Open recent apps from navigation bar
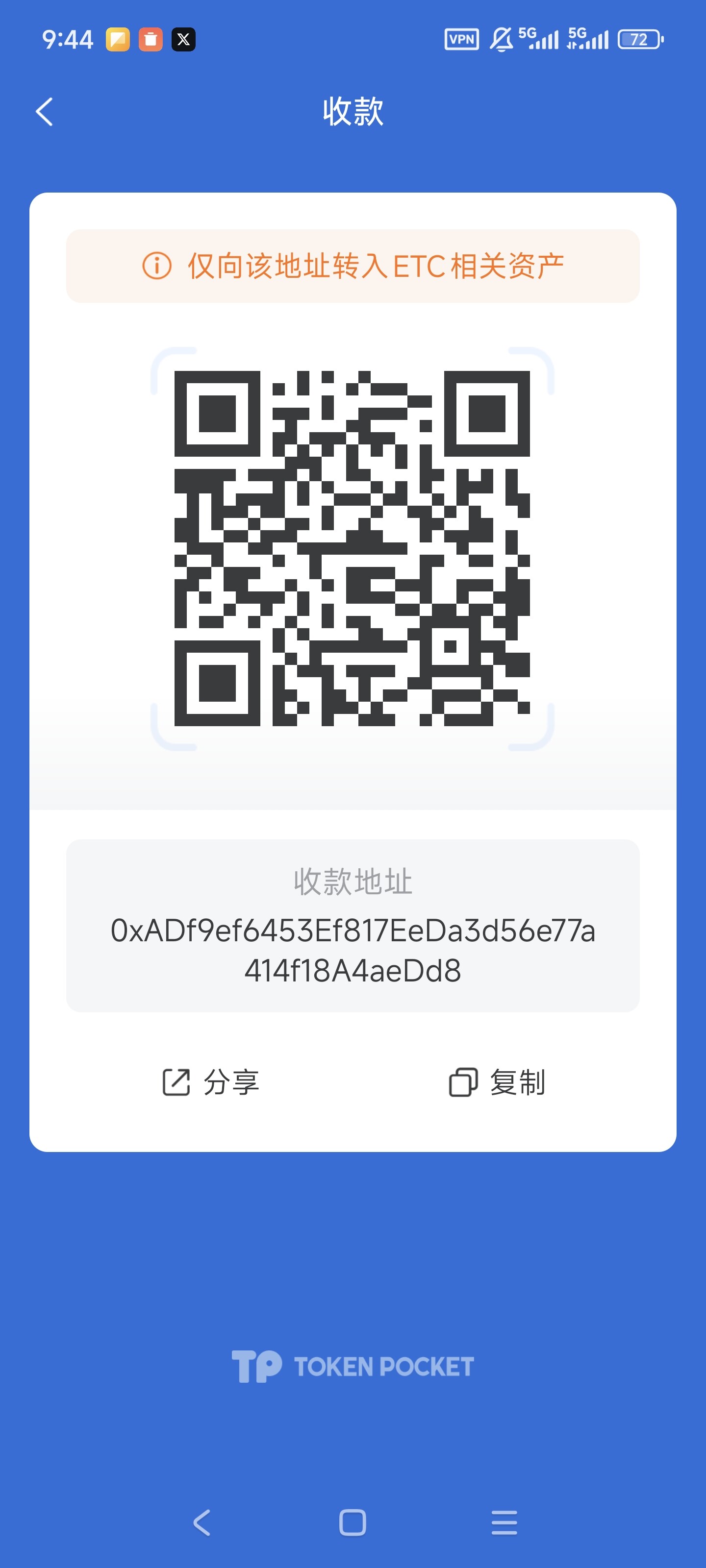Viewport: 706px width, 1568px height. [504, 1522]
